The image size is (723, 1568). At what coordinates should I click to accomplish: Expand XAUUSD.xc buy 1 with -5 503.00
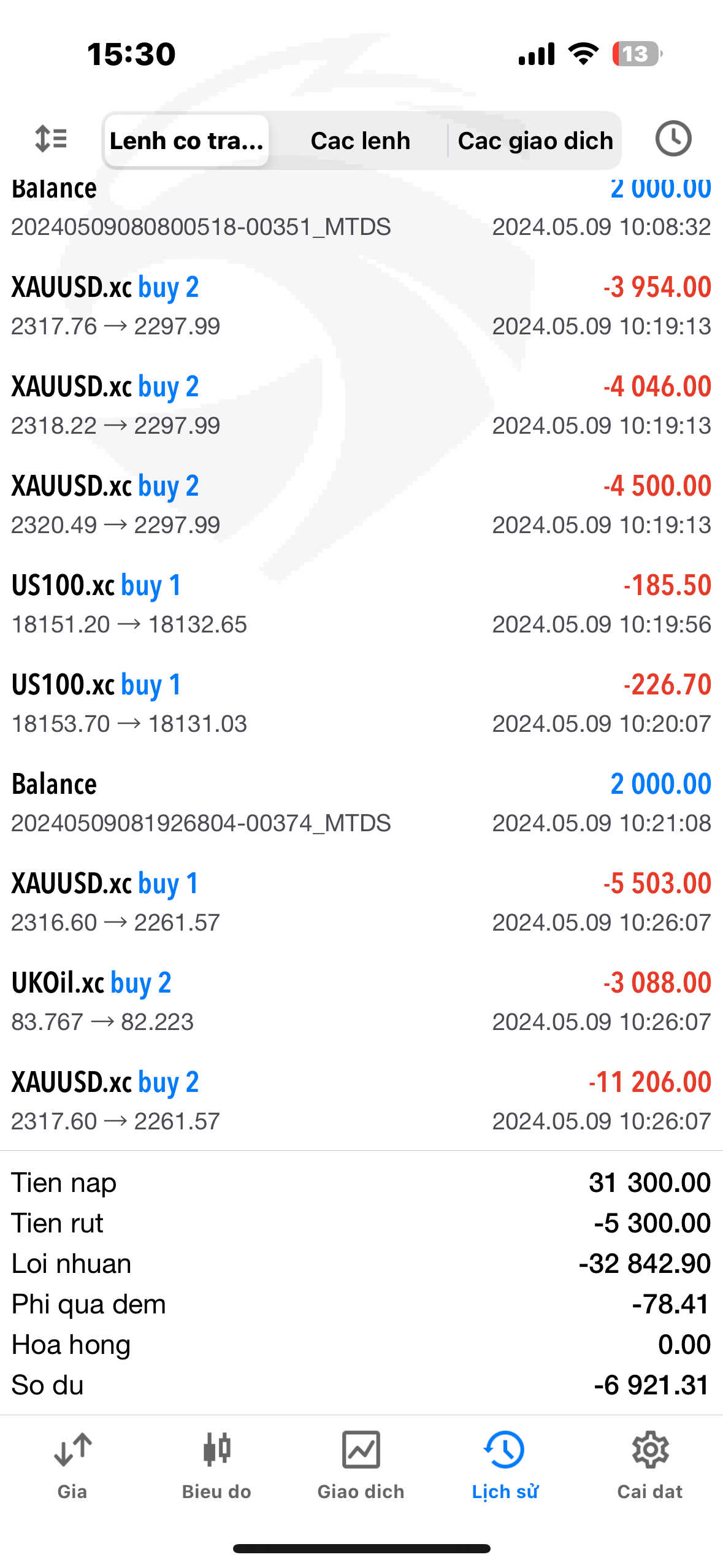[x=361, y=902]
